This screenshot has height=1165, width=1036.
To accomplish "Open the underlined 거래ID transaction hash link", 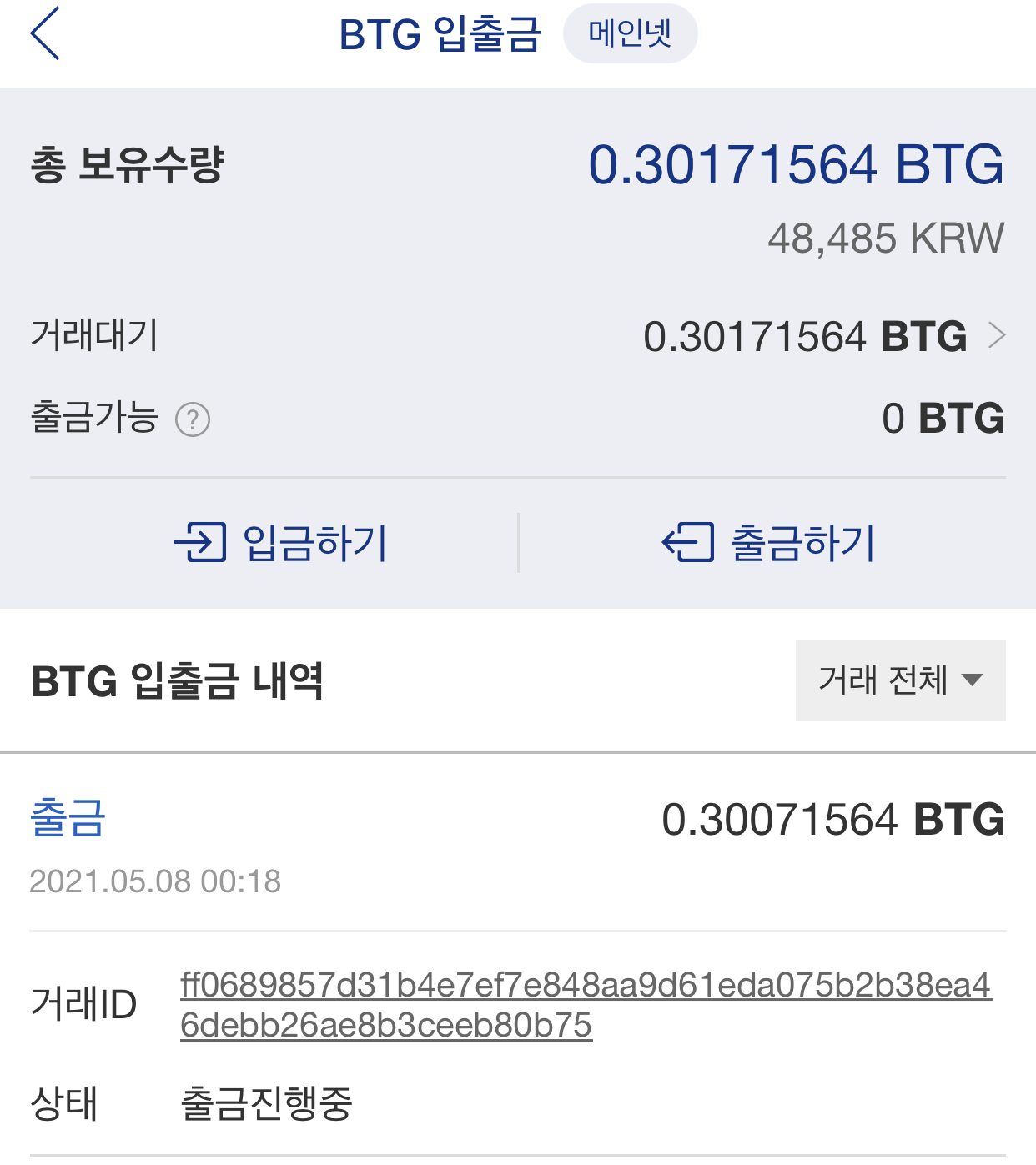I will coord(586,1005).
